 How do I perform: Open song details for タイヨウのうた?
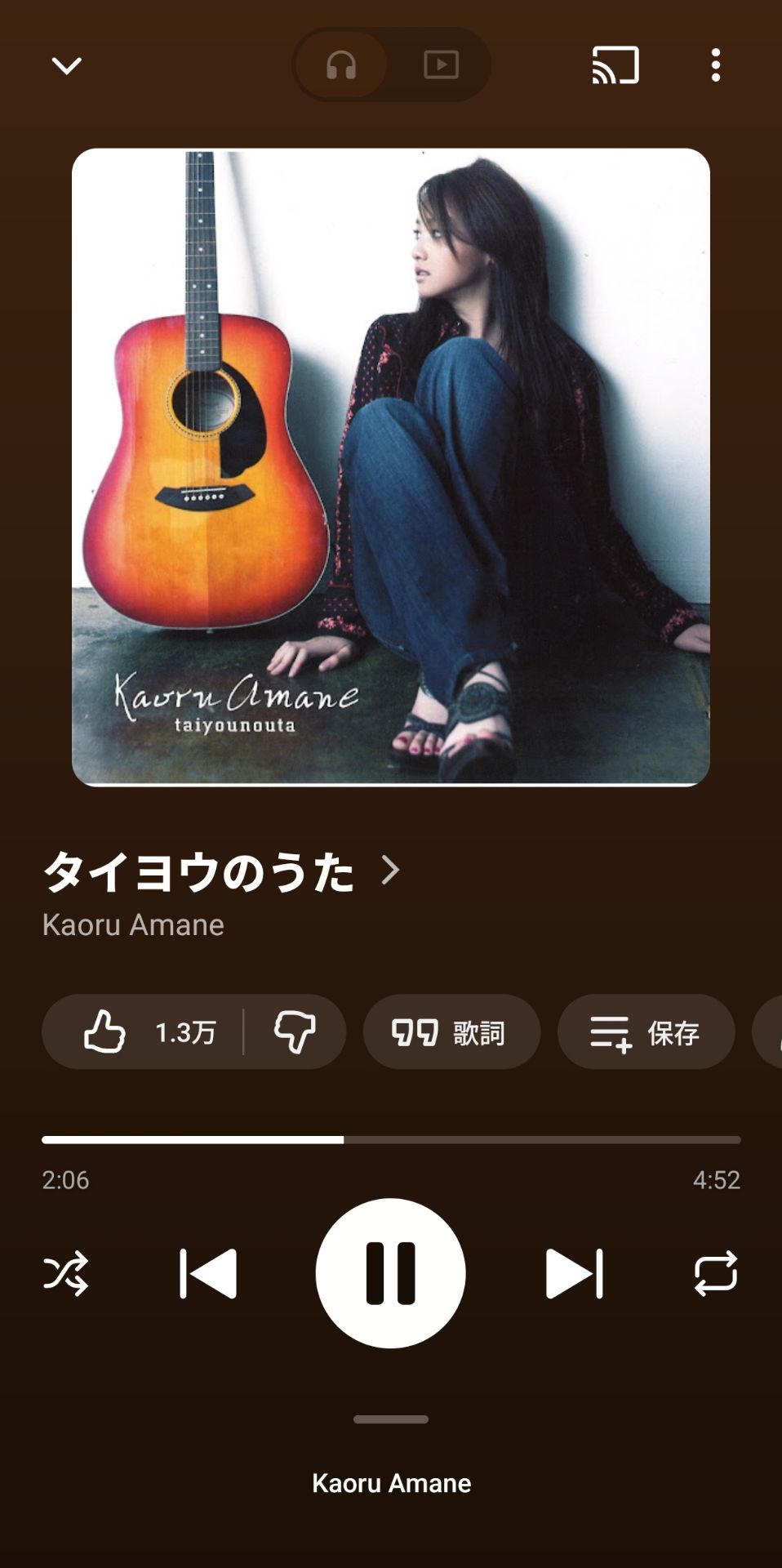222,871
